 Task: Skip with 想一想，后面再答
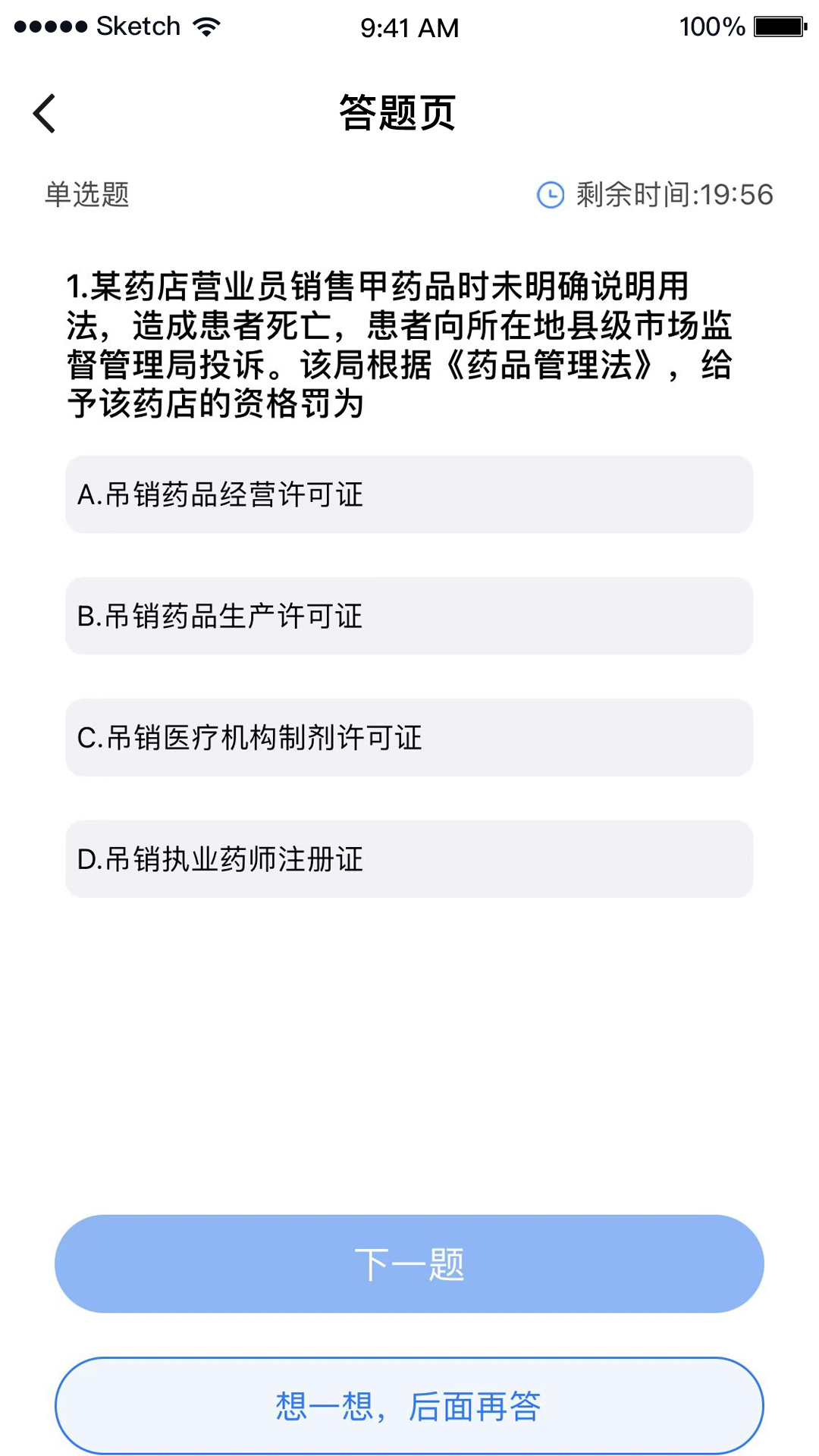click(409, 1406)
